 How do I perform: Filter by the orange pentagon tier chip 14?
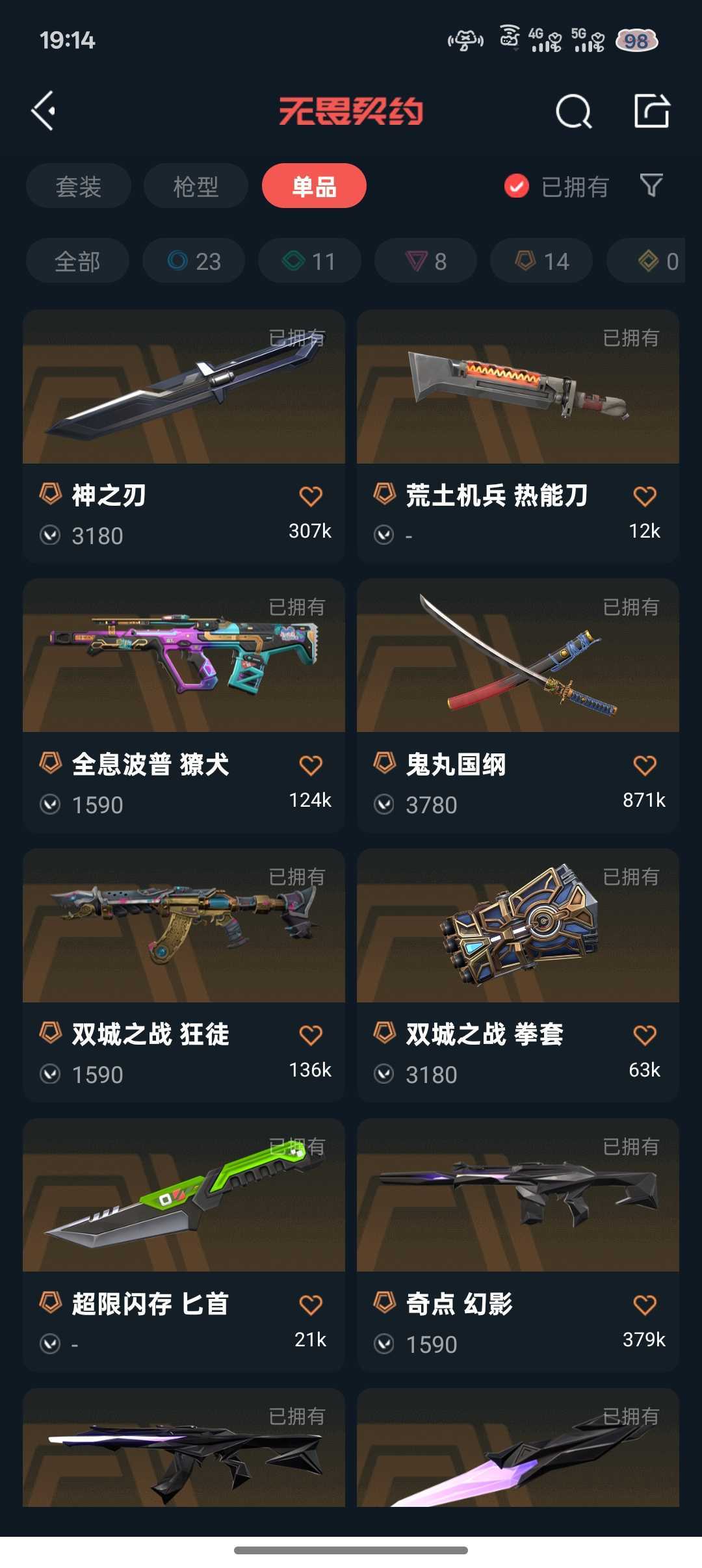pos(541,261)
